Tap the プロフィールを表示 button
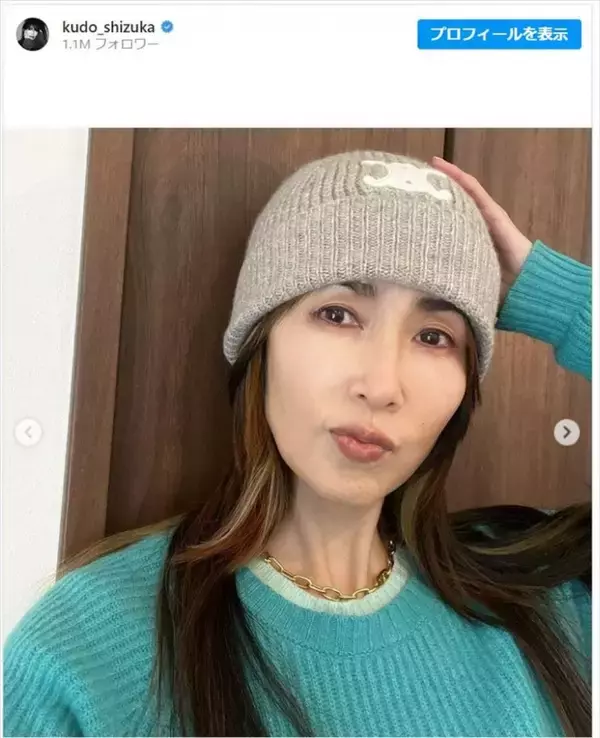The height and width of the screenshot is (738, 600). click(x=499, y=34)
